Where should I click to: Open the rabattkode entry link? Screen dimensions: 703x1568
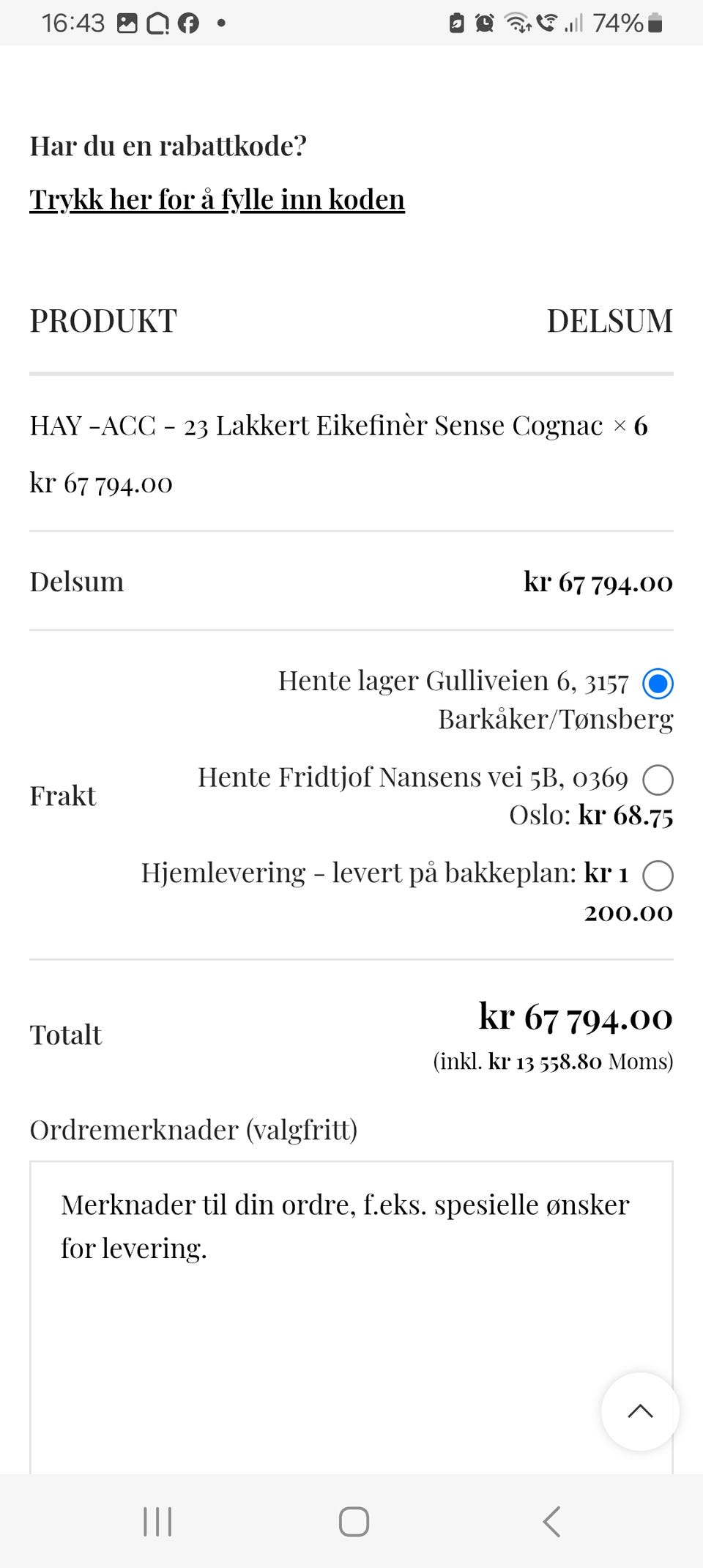pos(217,199)
